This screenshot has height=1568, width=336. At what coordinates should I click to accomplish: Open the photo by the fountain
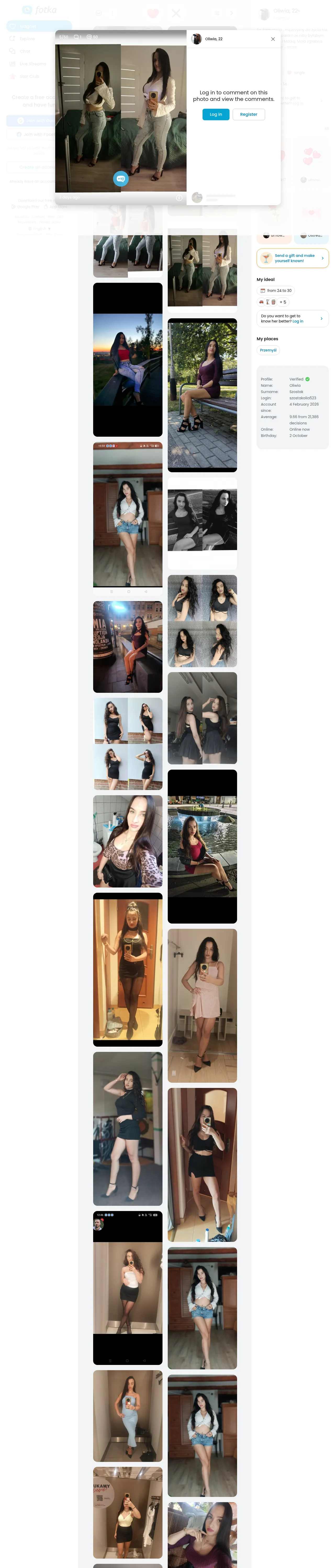(x=203, y=847)
